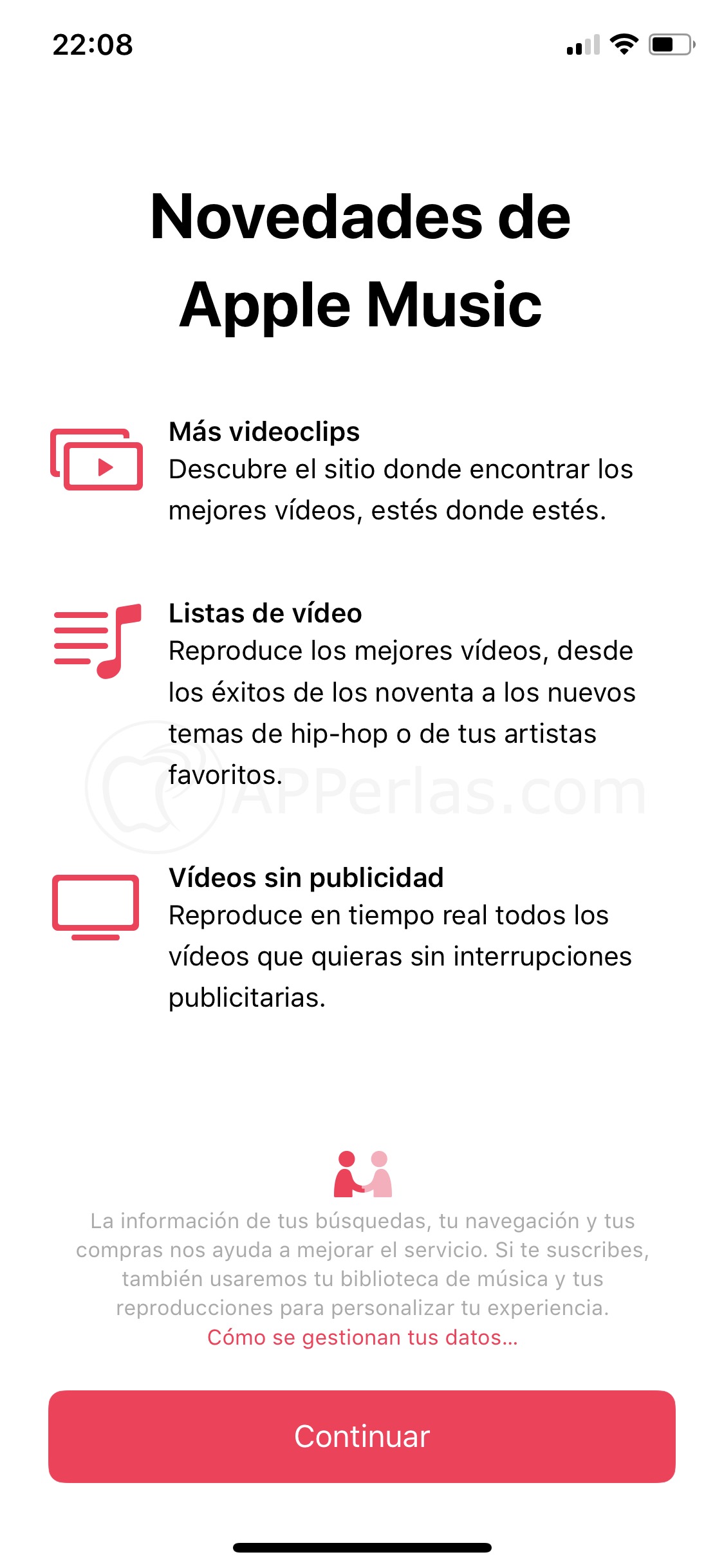Tap the Continuar button

362,1436
